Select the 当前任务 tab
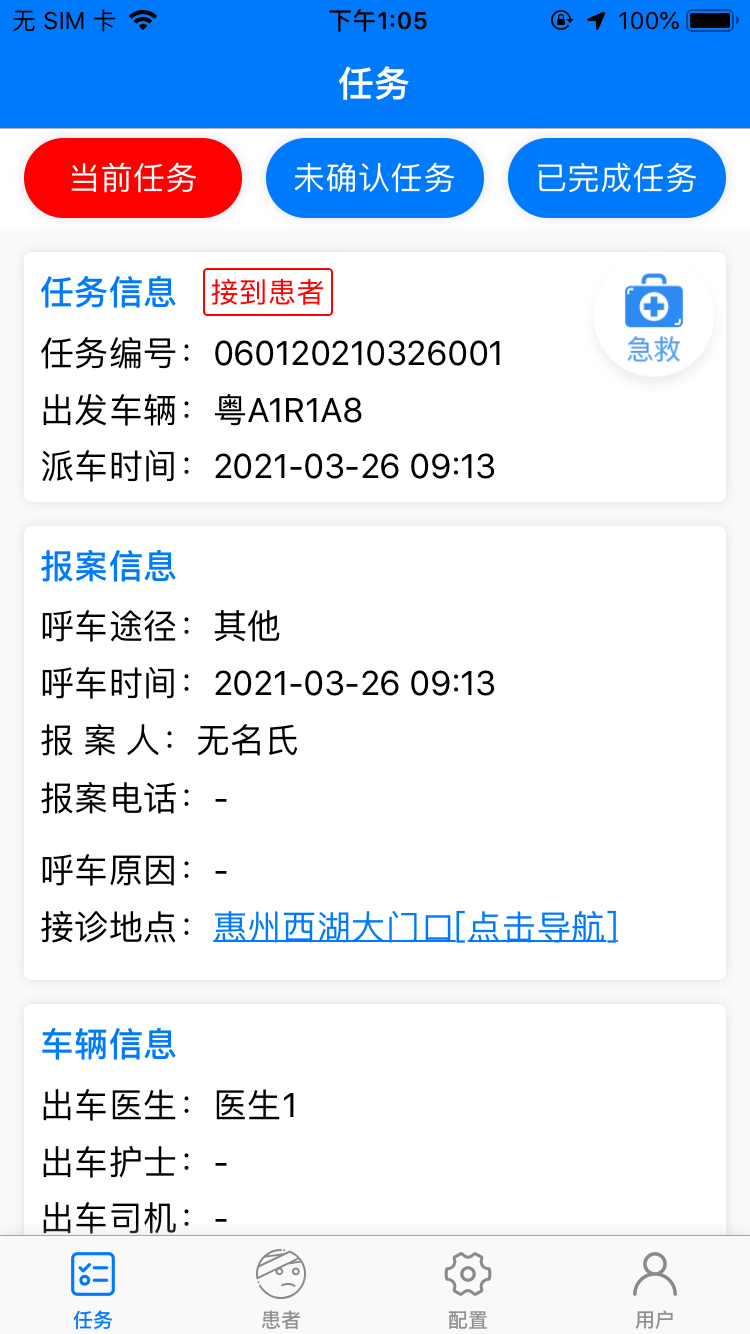Image resolution: width=750 pixels, height=1334 pixels. coord(133,178)
